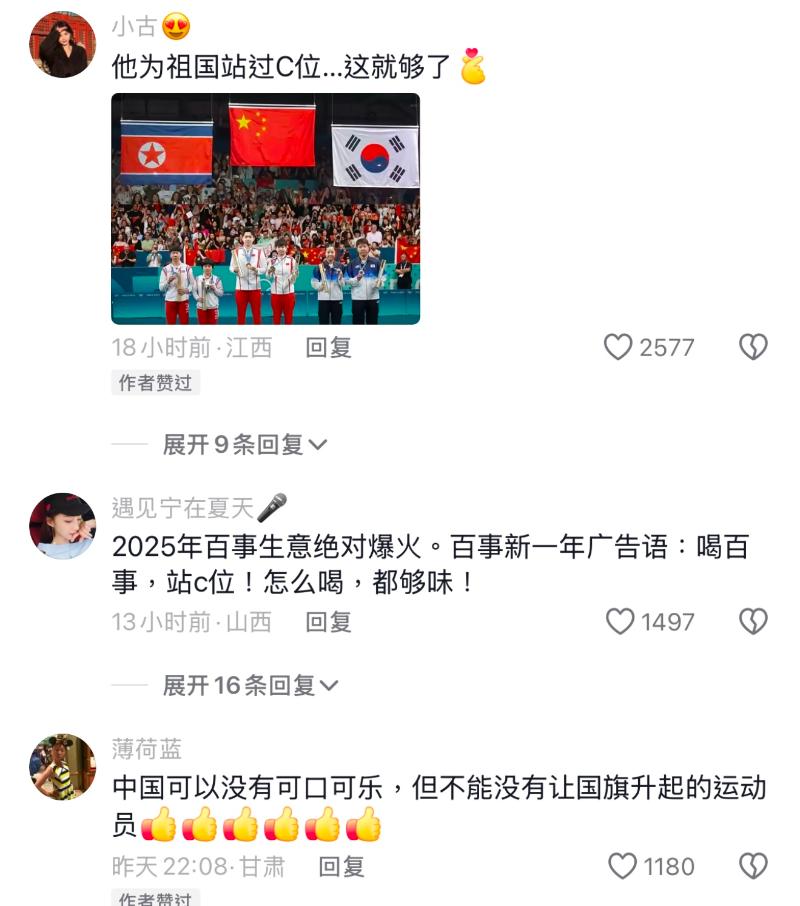
Task: Like the comment with 1497 likes
Action: [621, 621]
